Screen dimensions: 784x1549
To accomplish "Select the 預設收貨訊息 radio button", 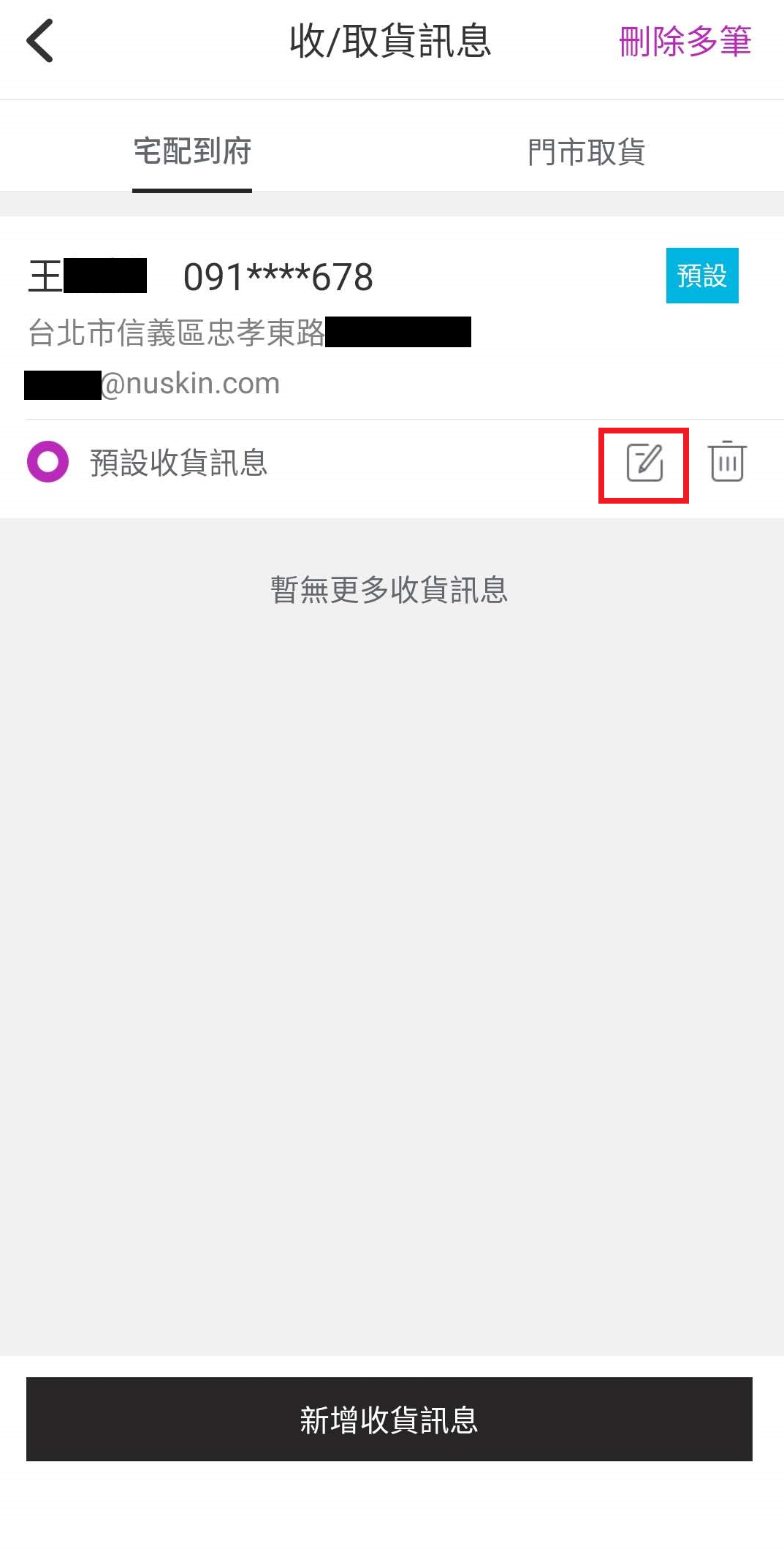I will click(x=48, y=462).
